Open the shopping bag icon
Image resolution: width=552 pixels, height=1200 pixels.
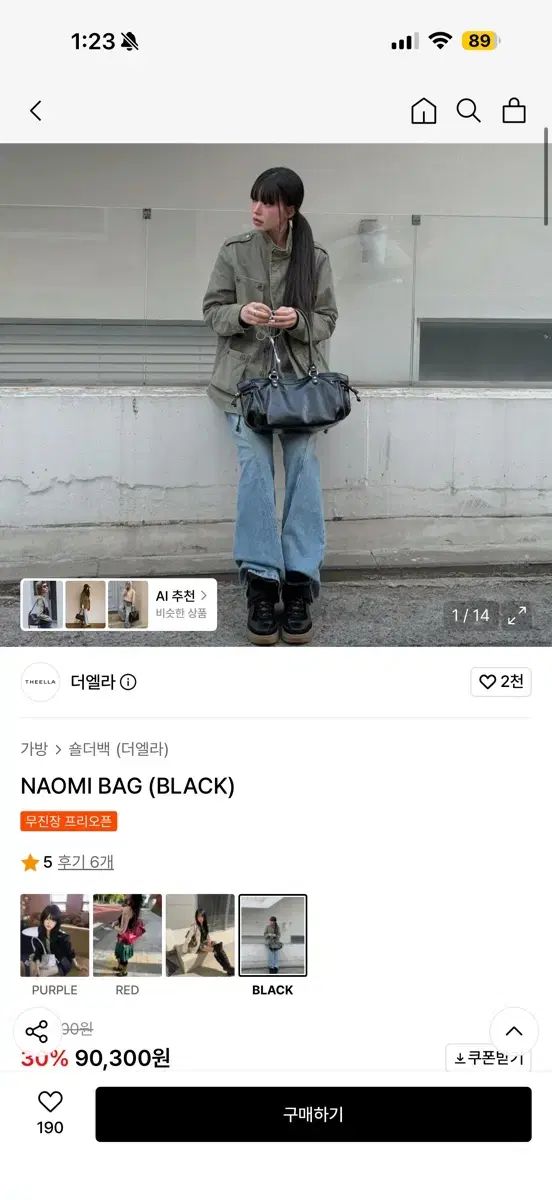coord(514,111)
